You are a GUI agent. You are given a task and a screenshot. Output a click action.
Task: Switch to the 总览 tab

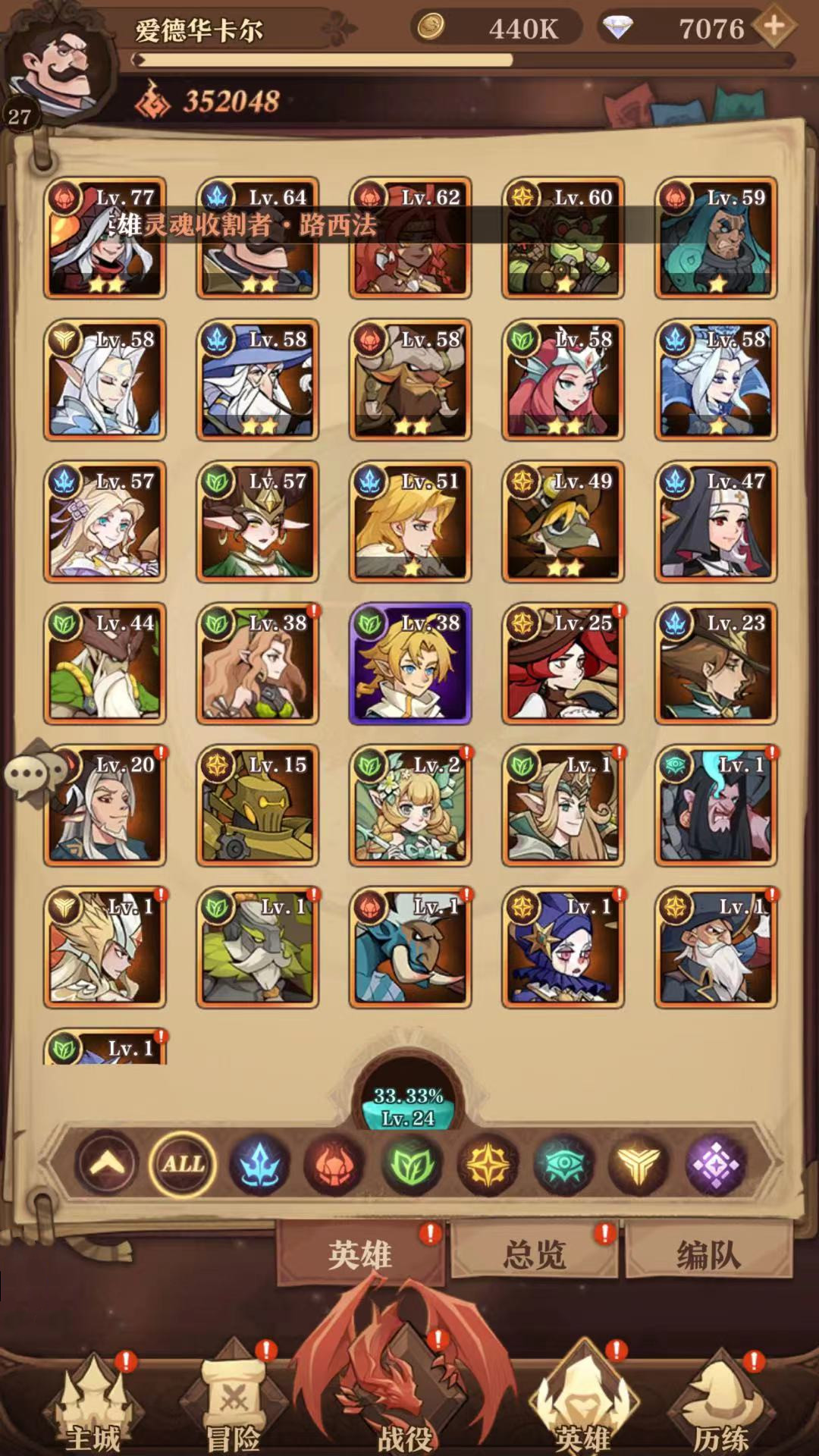pyautogui.click(x=534, y=1255)
